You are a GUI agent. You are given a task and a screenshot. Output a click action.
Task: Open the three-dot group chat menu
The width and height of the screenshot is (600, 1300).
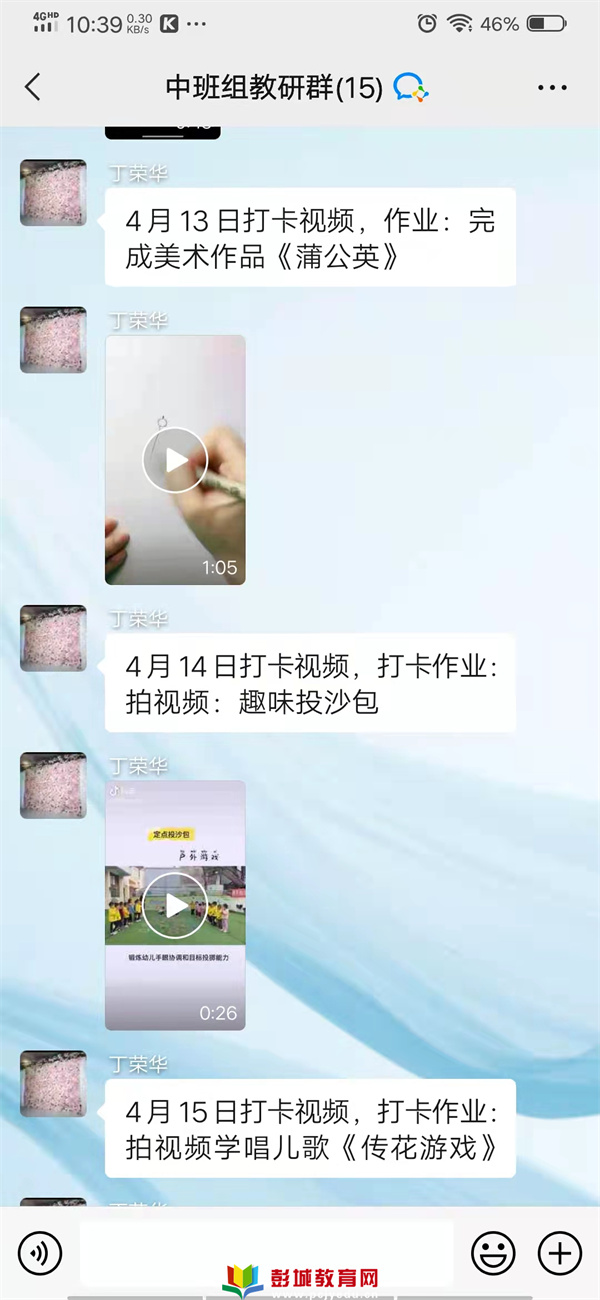coord(552,88)
